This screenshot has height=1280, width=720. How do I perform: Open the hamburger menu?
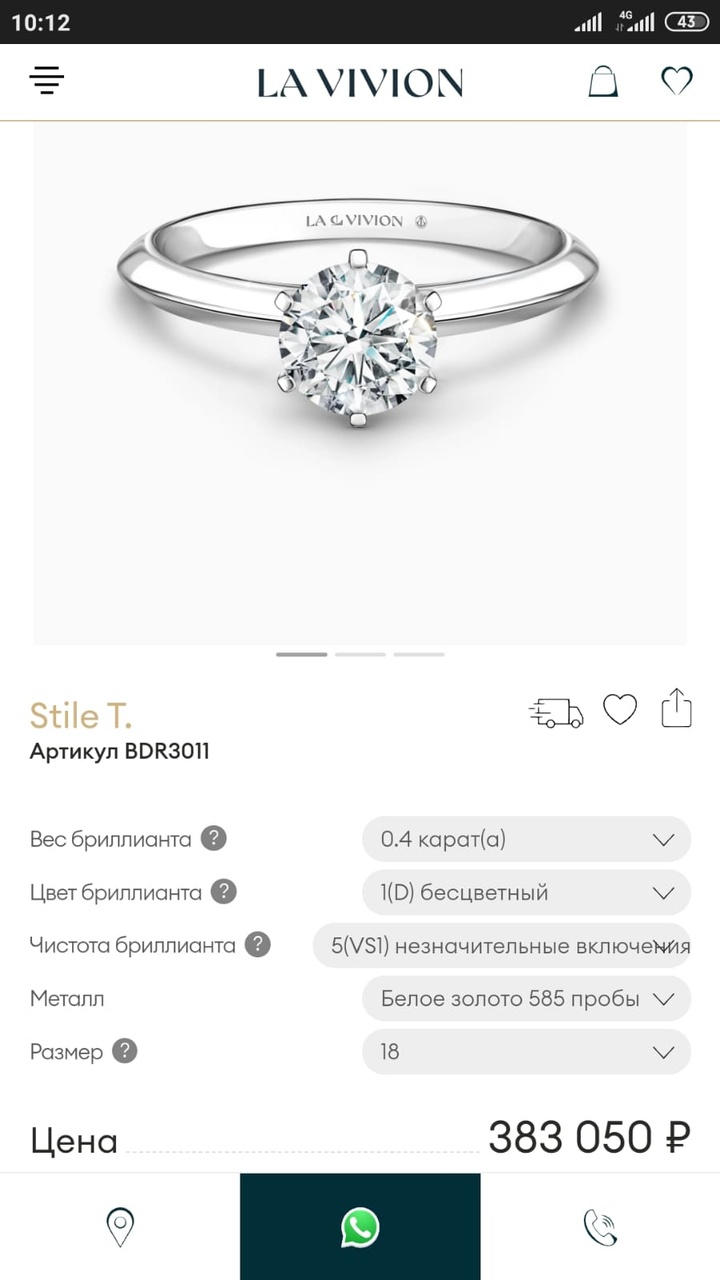click(x=46, y=80)
